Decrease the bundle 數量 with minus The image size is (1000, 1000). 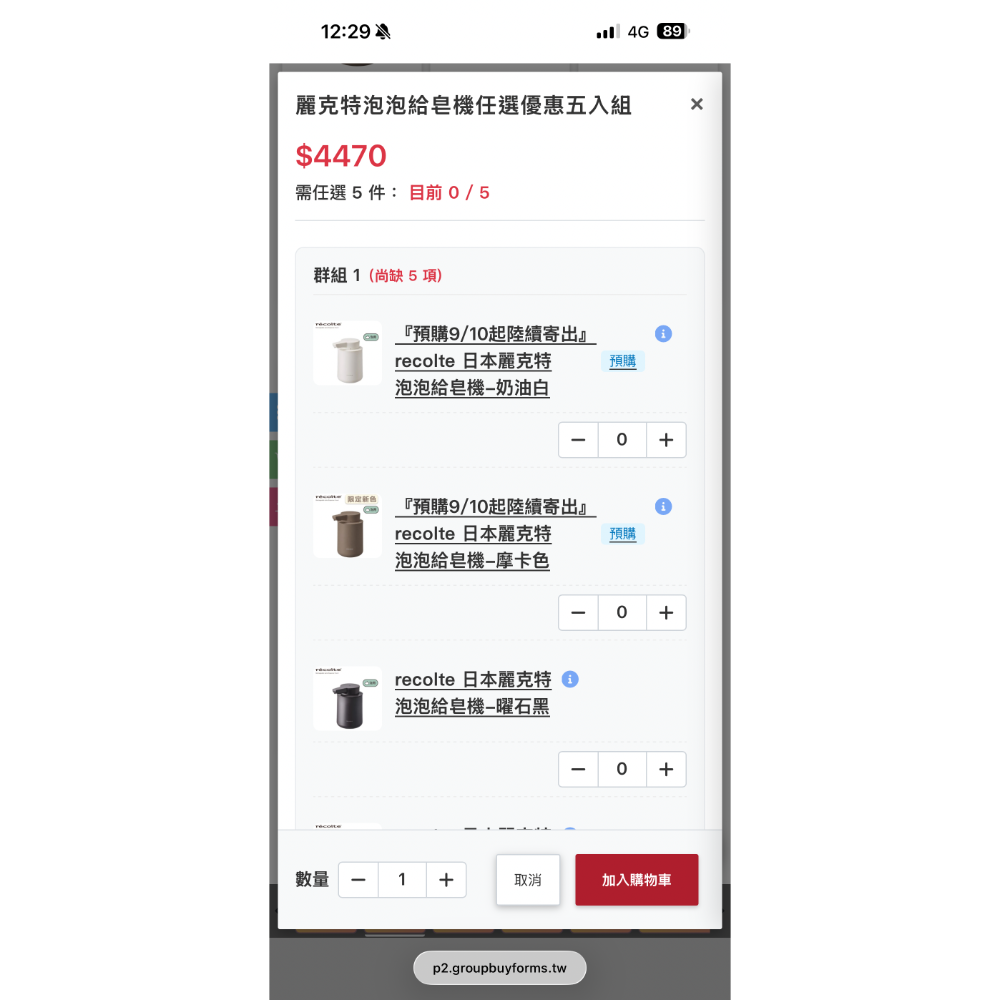coord(358,880)
